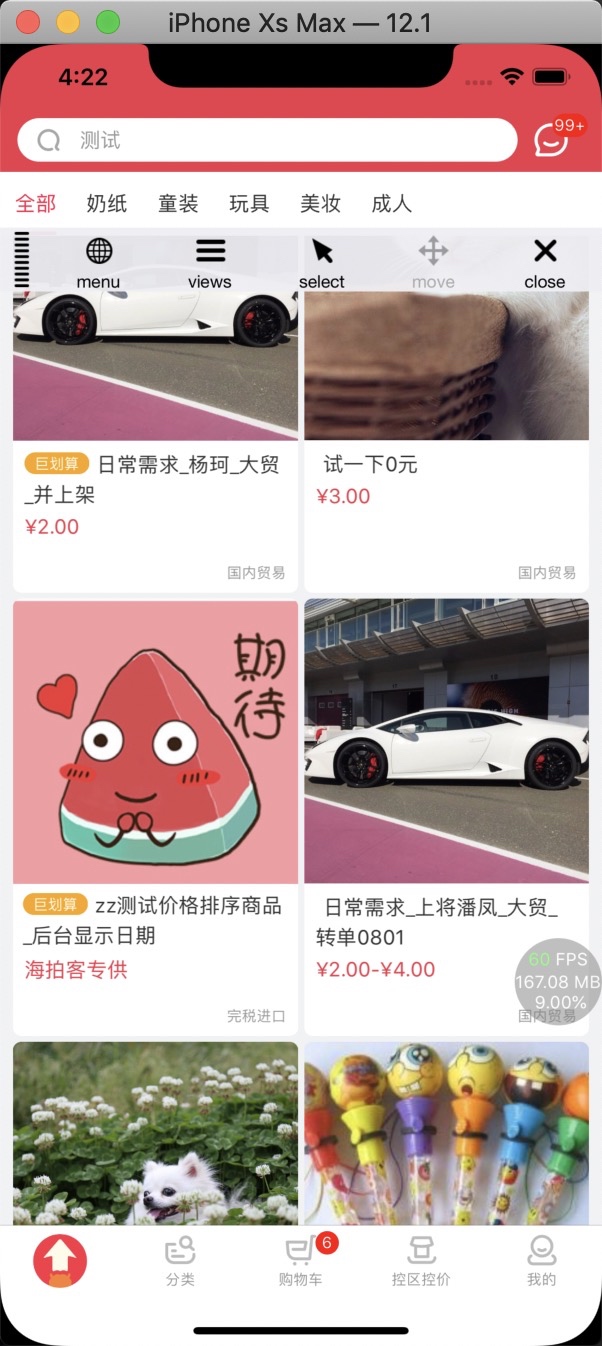This screenshot has width=602, height=1346.
Task: Tap the views button in debug toolbar
Action: point(210,262)
